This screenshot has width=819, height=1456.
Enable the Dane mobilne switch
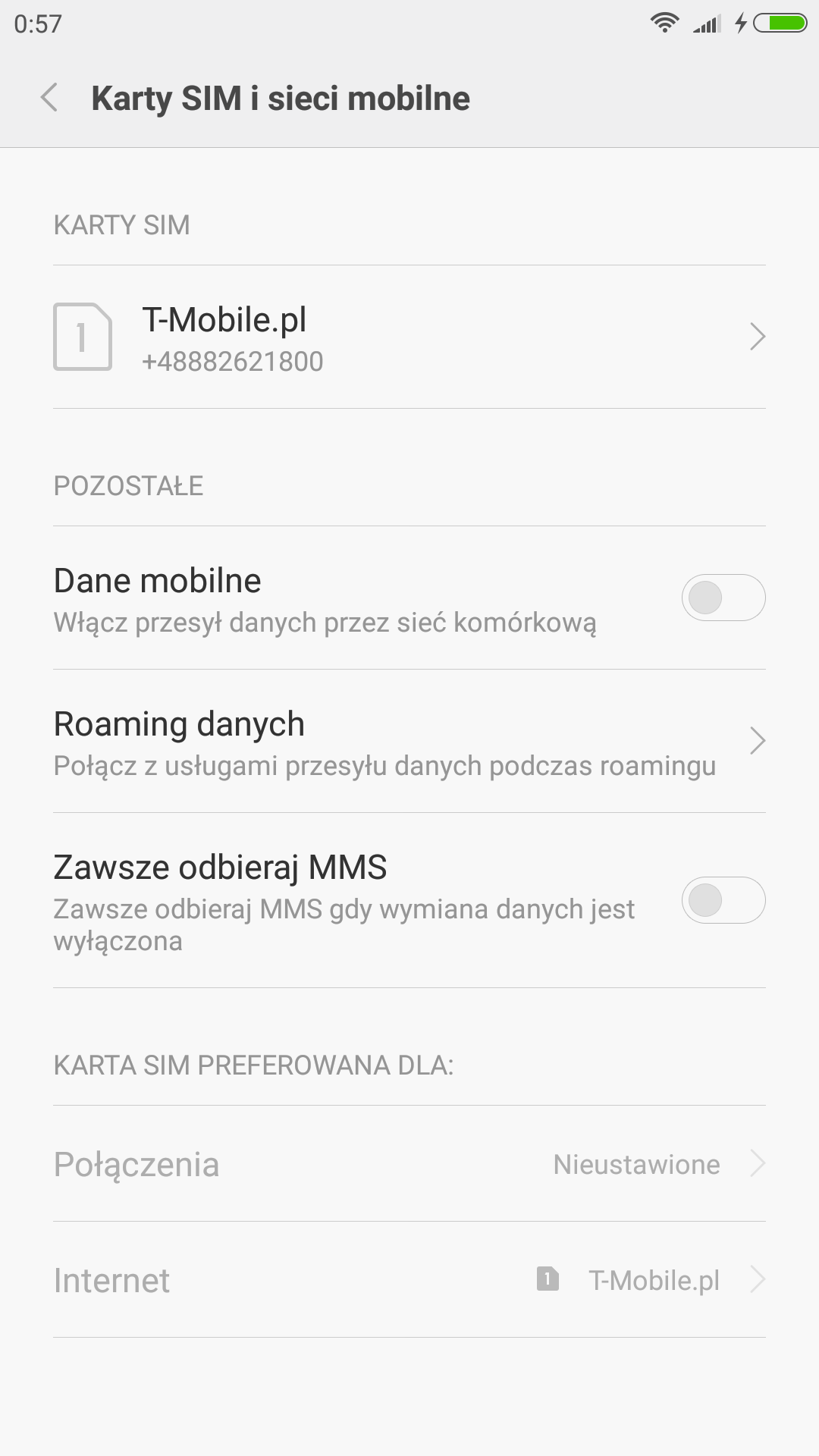click(x=723, y=598)
